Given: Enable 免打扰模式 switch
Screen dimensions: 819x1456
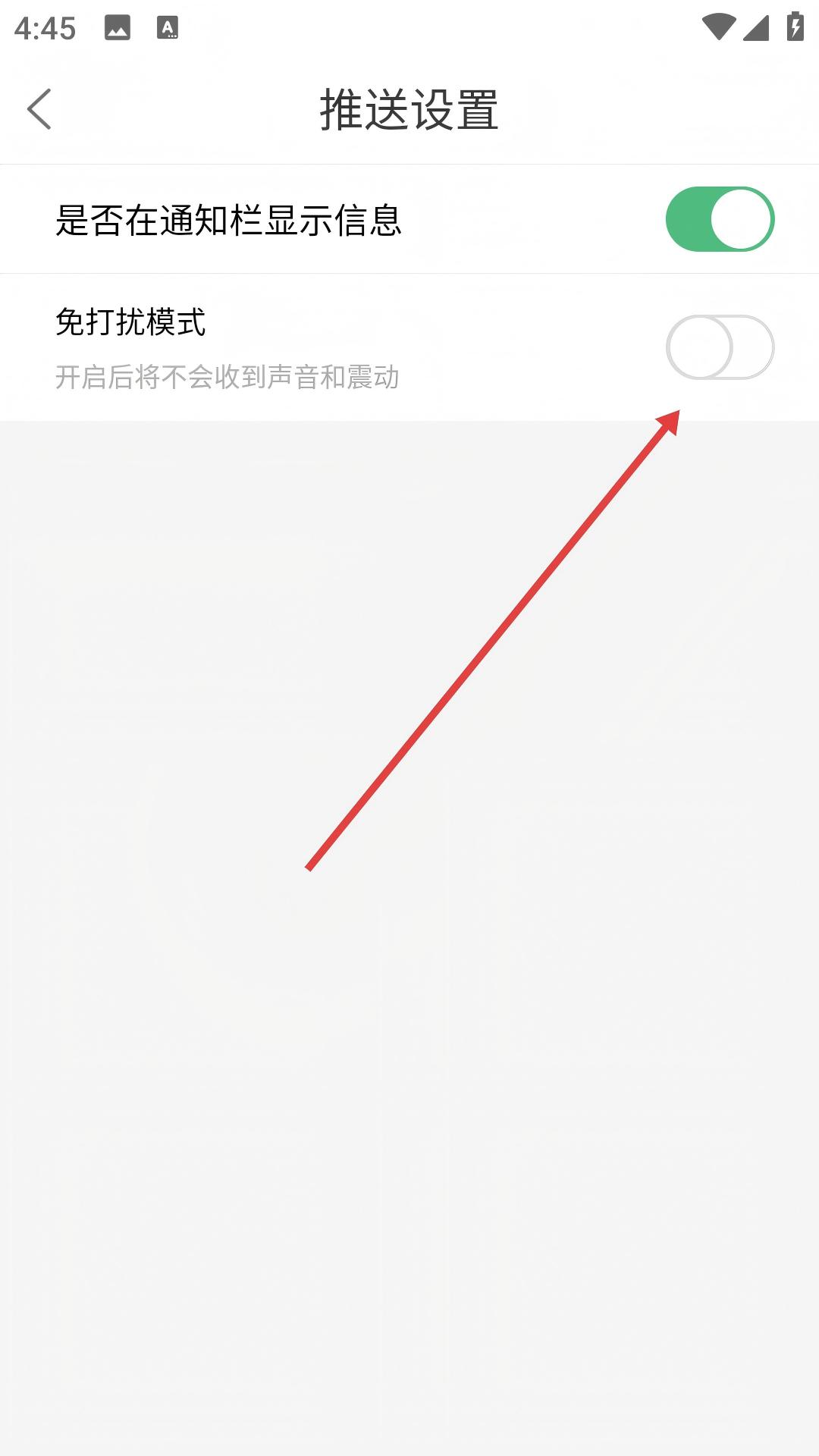Looking at the screenshot, I should pos(719,347).
